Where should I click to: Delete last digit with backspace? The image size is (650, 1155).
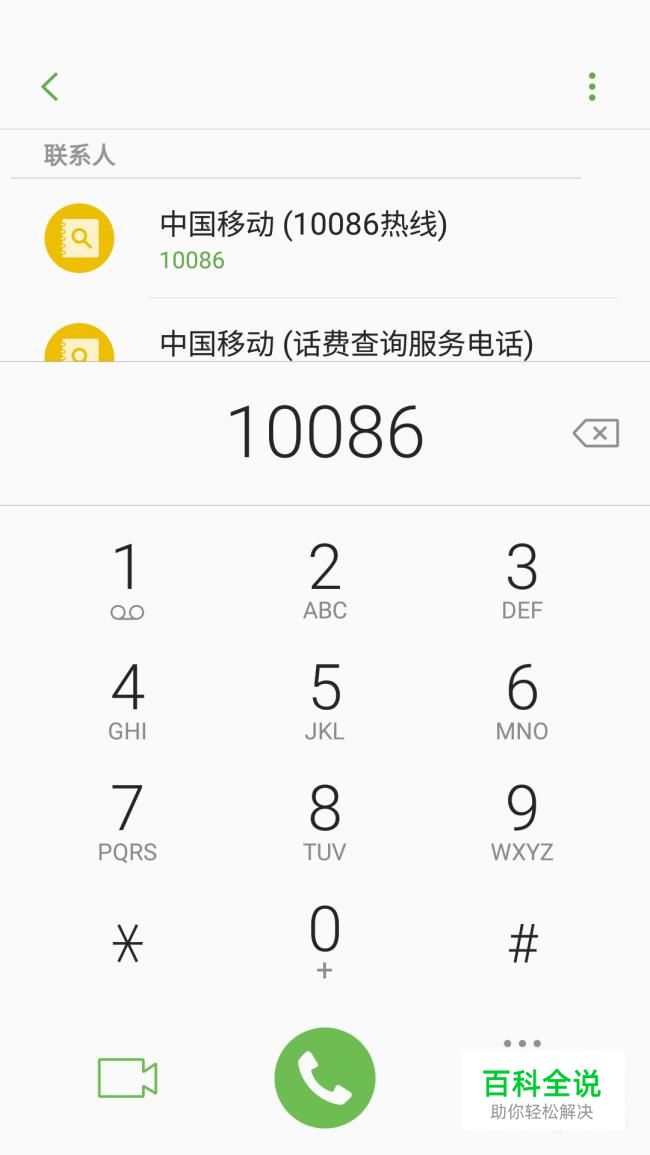pyautogui.click(x=596, y=433)
